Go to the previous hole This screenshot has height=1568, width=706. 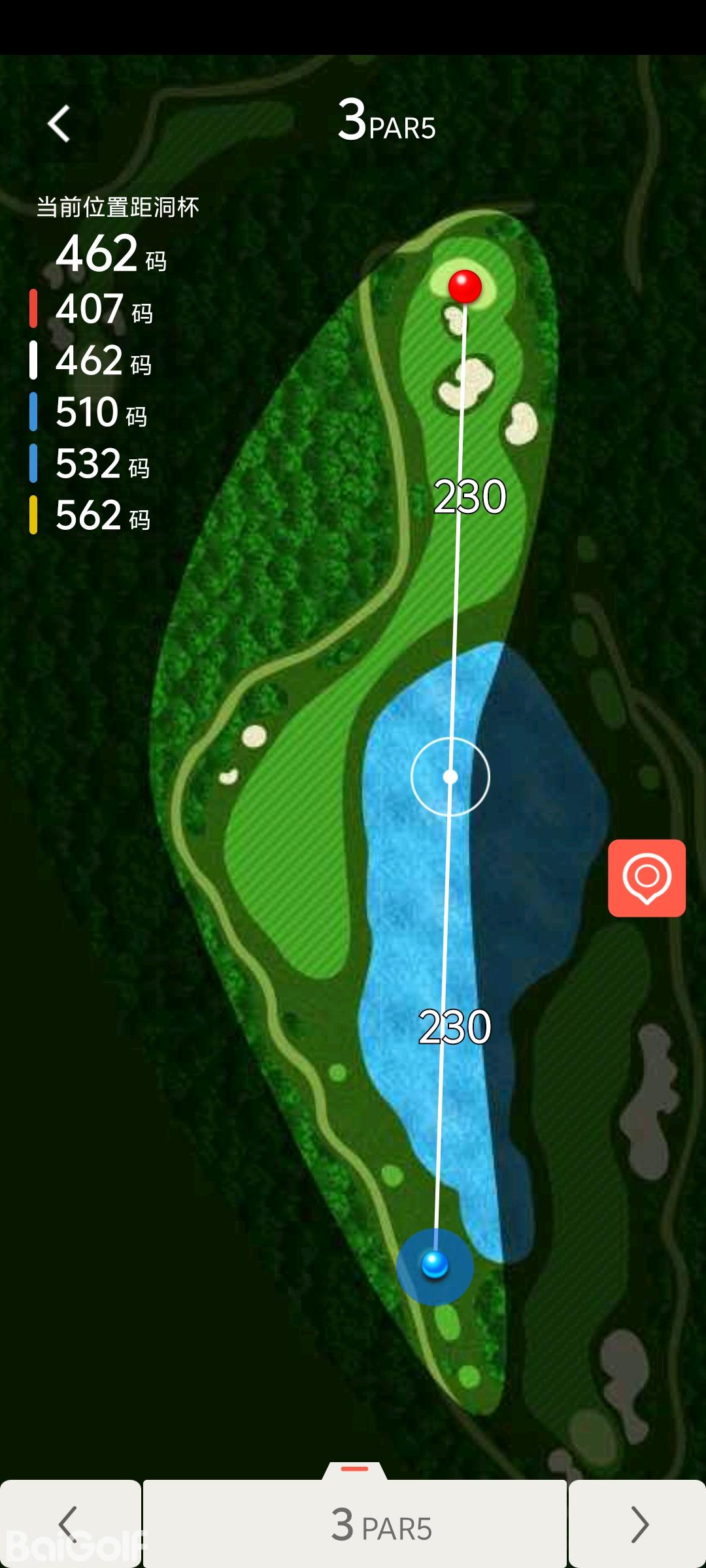[x=69, y=1524]
